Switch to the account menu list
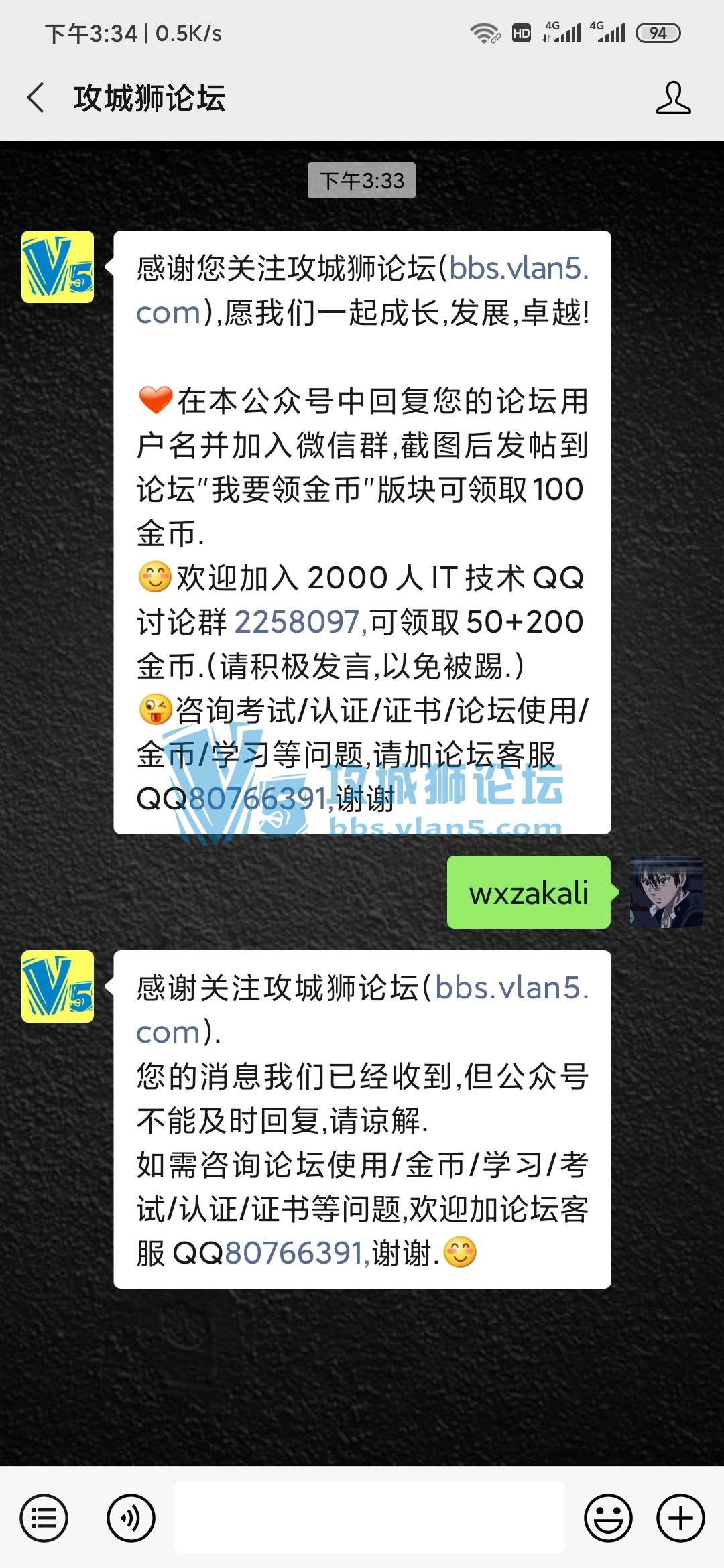This screenshot has height=1568, width=724. 44,1518
